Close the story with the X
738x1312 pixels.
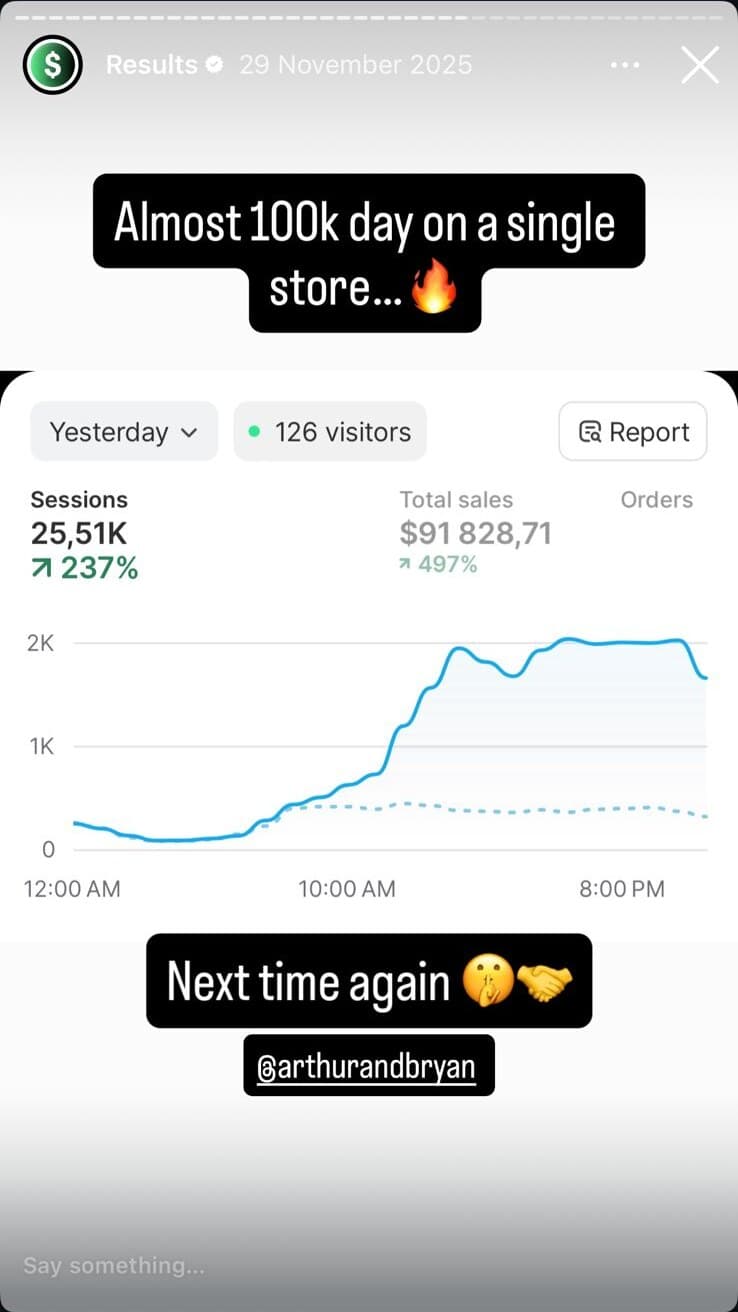coord(699,64)
